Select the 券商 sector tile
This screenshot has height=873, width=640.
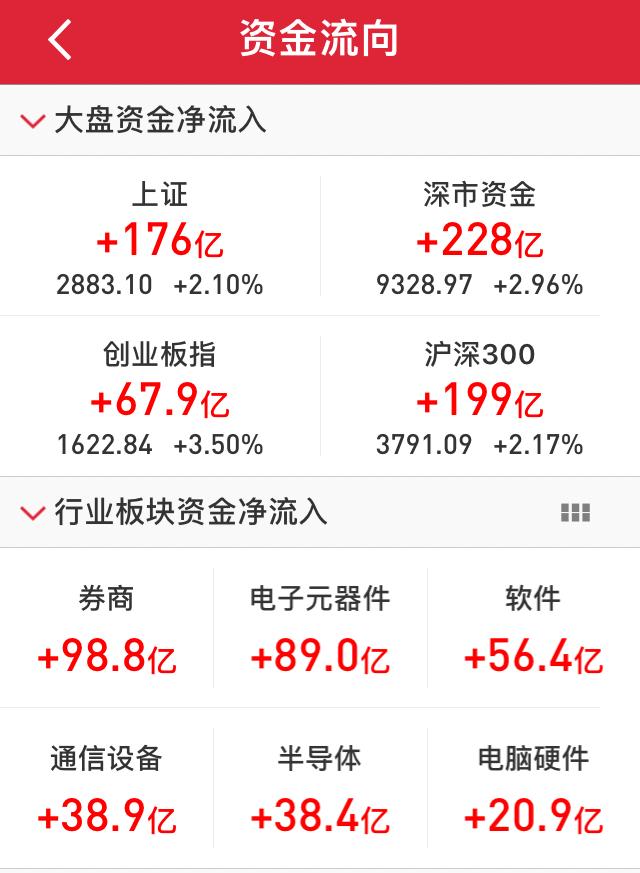click(x=106, y=630)
